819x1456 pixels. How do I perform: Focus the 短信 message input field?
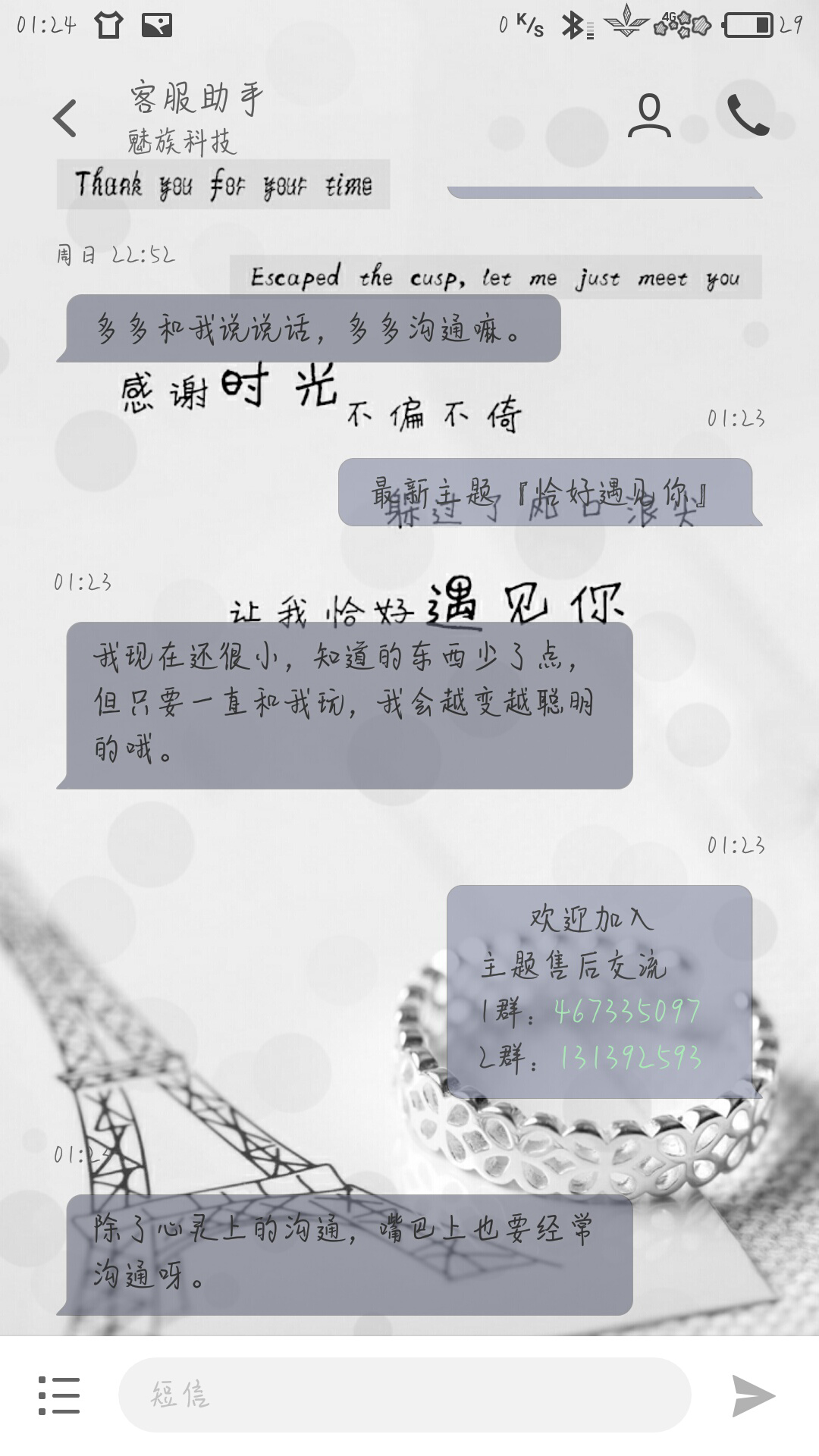click(404, 1395)
